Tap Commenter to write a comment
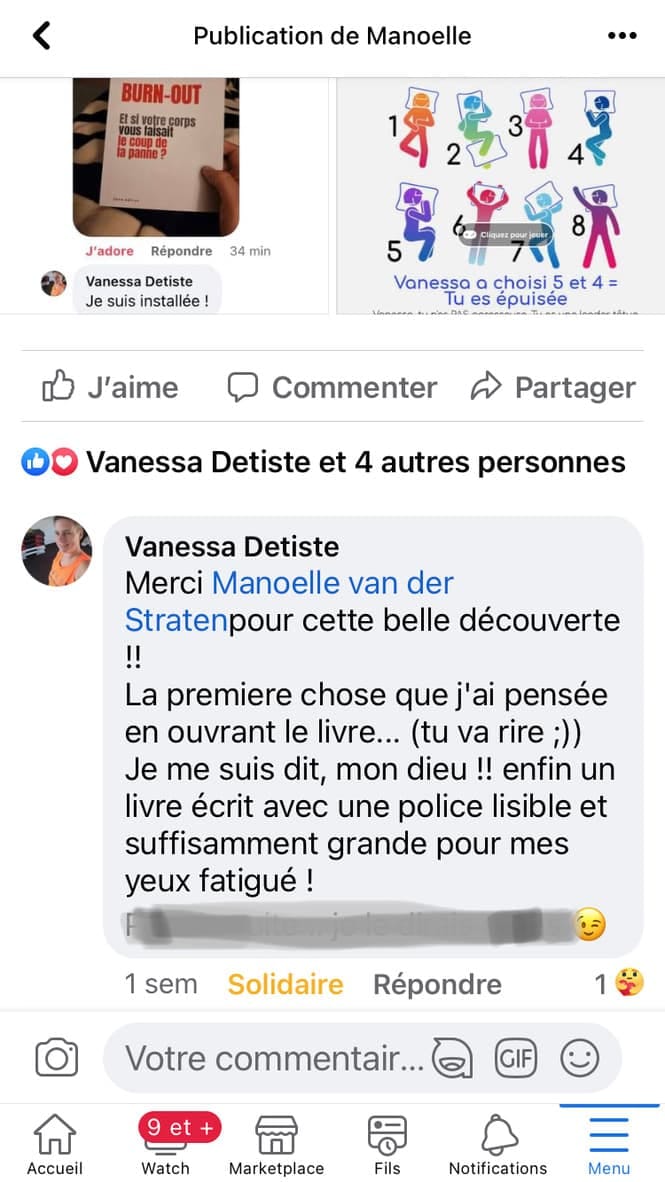Image resolution: width=665 pixels, height=1182 pixels. pos(332,387)
